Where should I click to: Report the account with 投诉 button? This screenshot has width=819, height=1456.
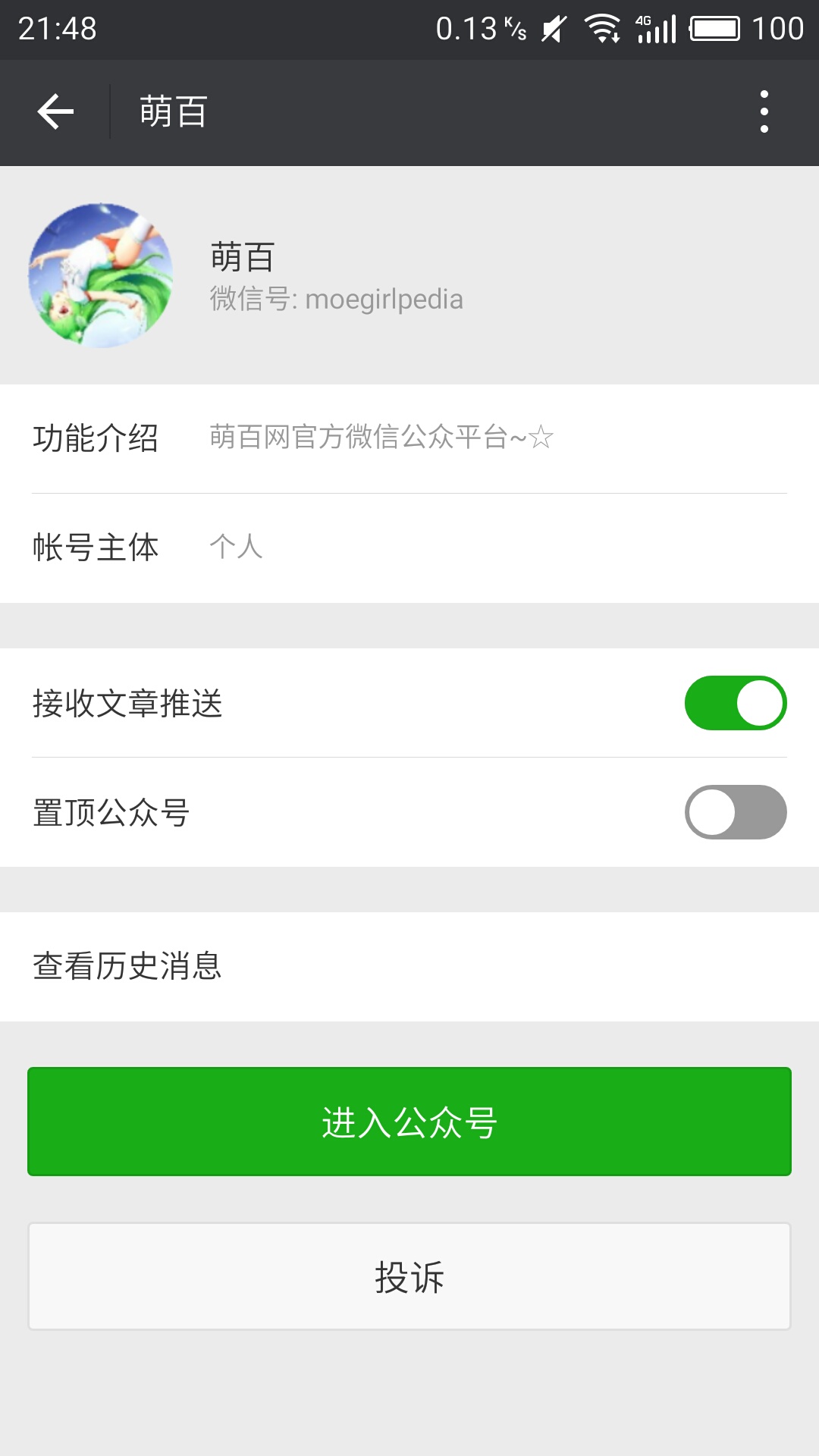point(409,1276)
